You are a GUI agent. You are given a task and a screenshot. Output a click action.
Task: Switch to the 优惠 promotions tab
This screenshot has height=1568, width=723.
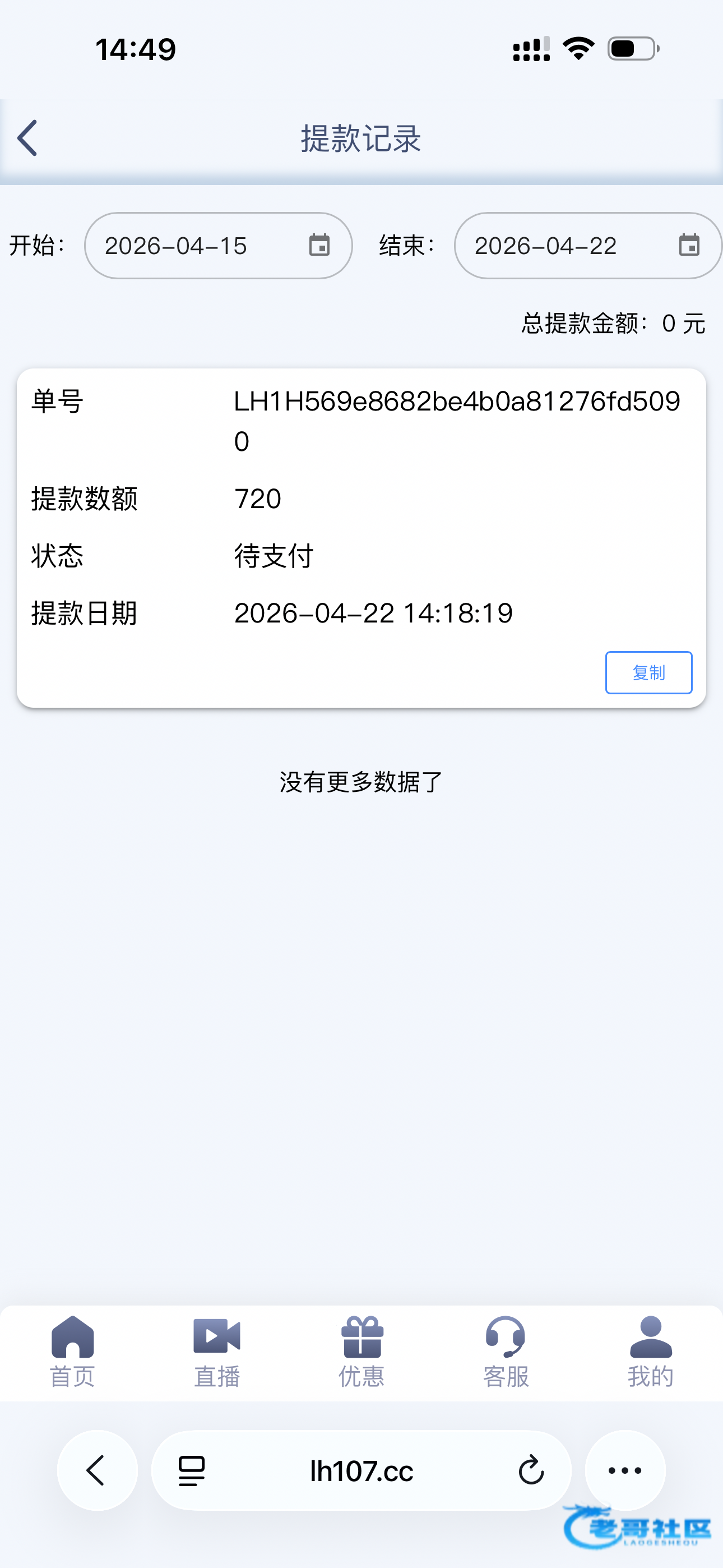pos(361,1352)
